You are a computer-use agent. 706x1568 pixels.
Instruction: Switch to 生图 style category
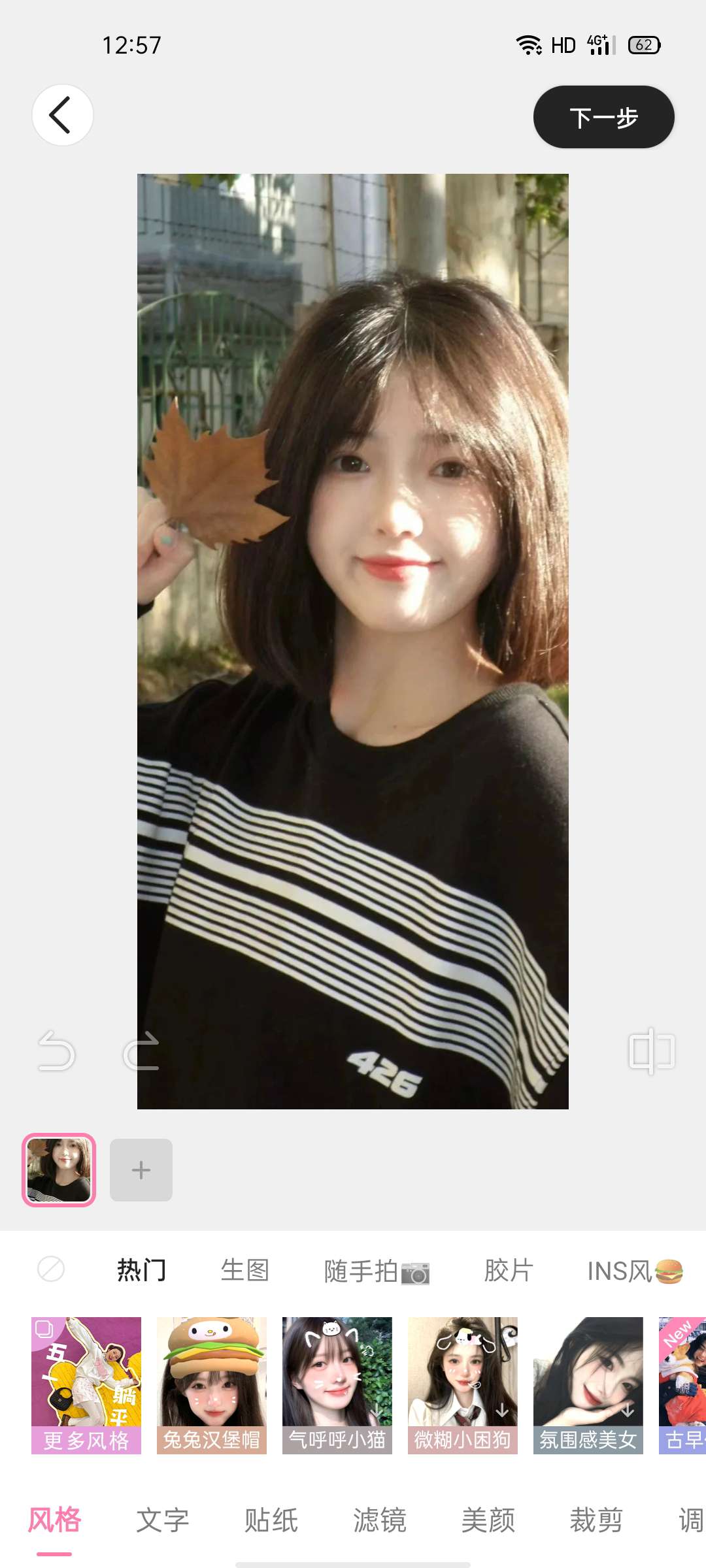pyautogui.click(x=245, y=1271)
